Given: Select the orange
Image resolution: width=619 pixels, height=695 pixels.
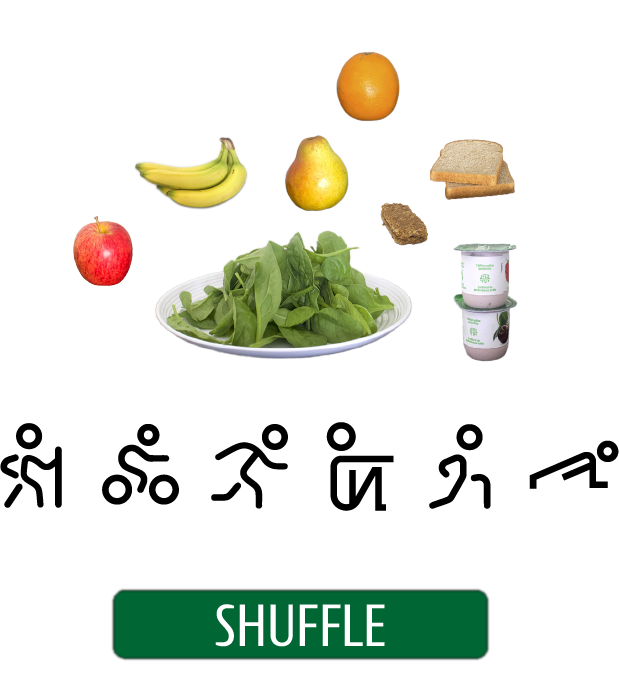Looking at the screenshot, I should (x=368, y=86).
